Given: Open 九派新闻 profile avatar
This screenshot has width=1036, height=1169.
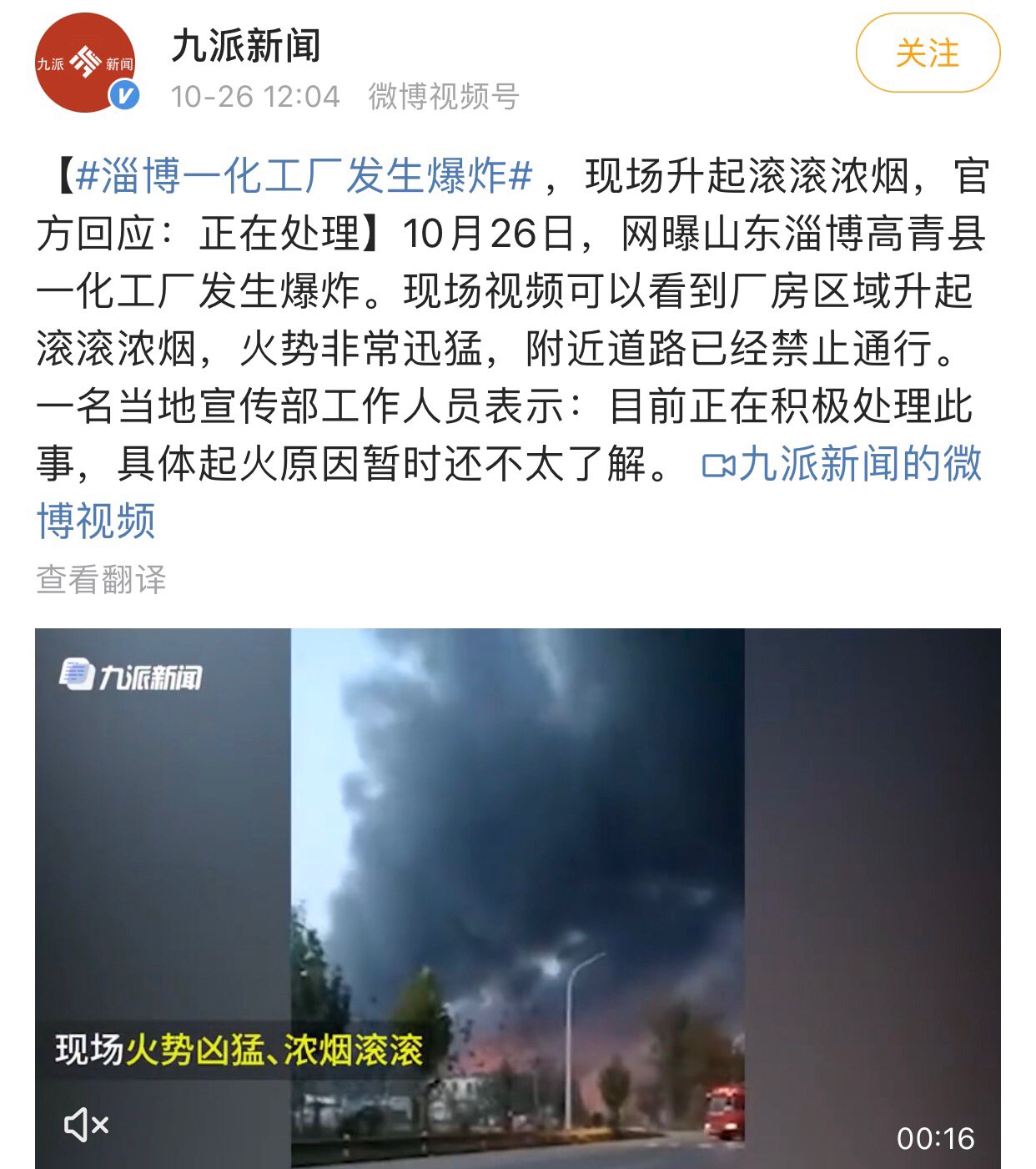Looking at the screenshot, I should click(85, 63).
